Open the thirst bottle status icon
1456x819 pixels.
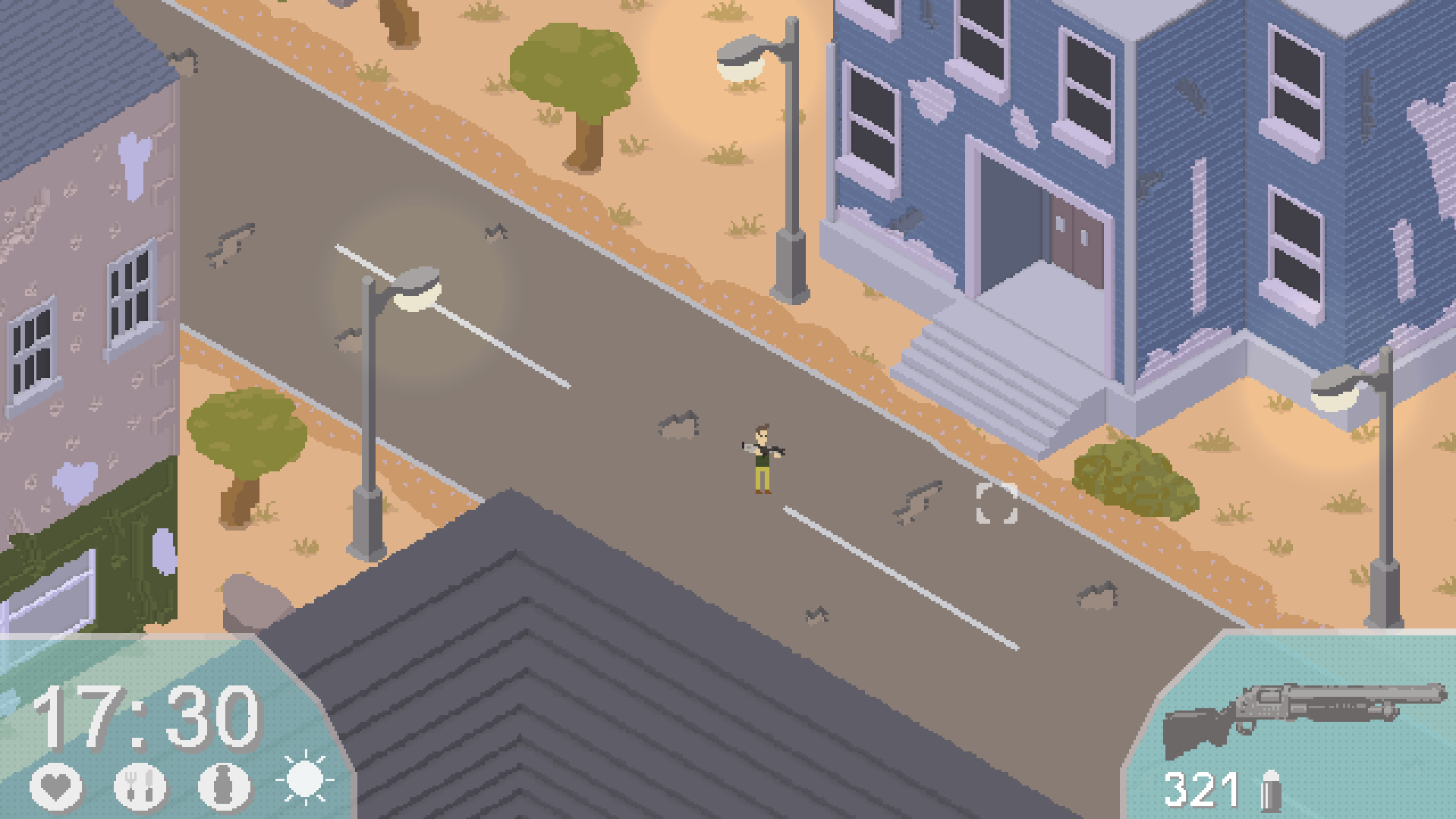[x=224, y=786]
